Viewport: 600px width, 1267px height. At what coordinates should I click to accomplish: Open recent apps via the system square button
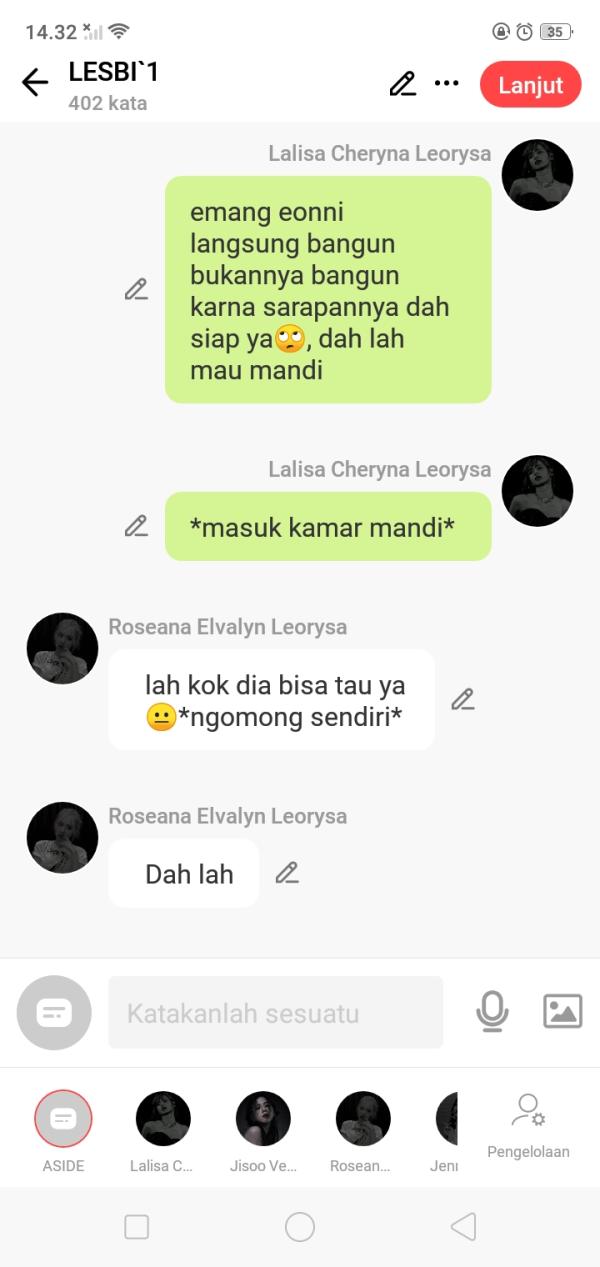click(136, 1227)
